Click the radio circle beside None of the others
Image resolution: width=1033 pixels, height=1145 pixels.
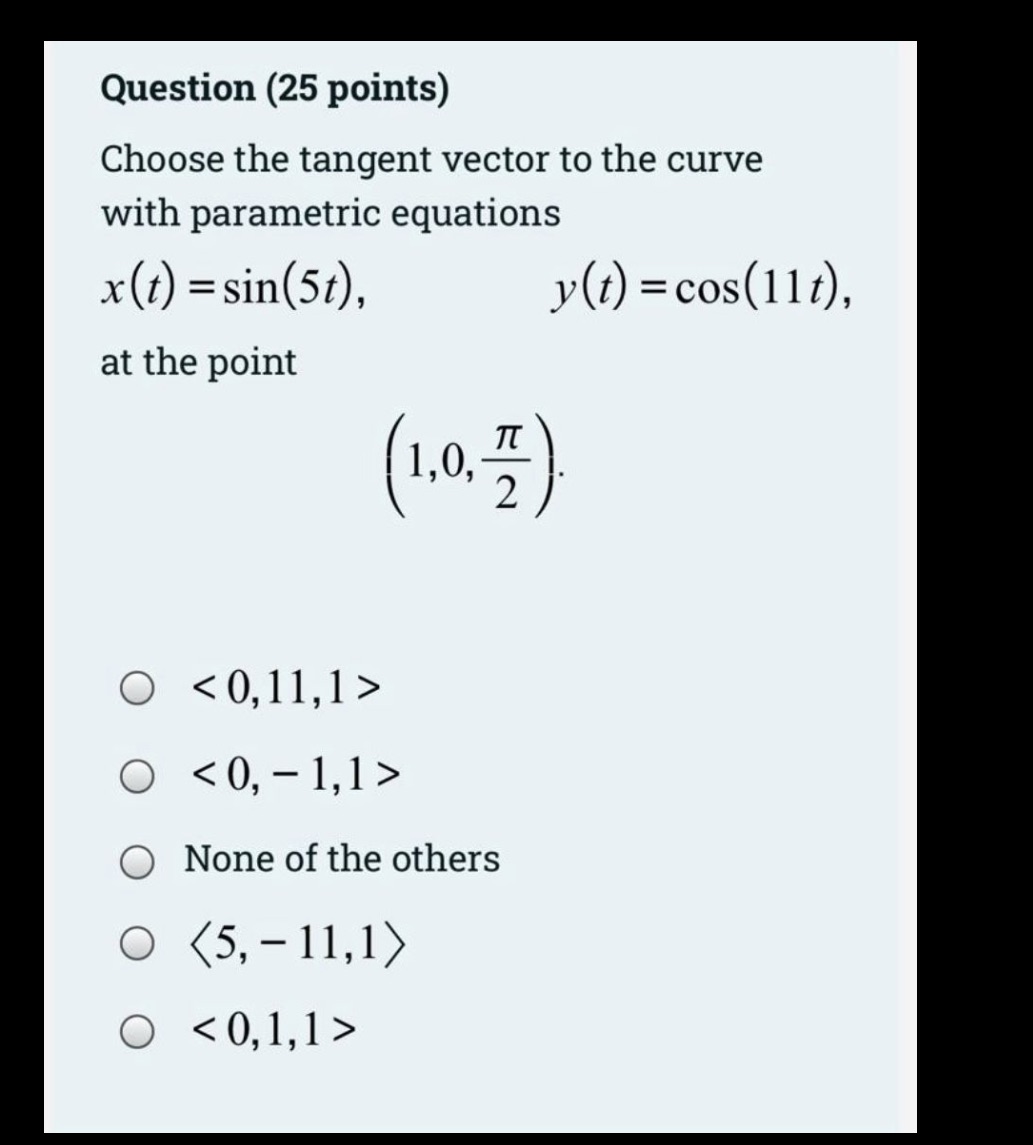135,858
